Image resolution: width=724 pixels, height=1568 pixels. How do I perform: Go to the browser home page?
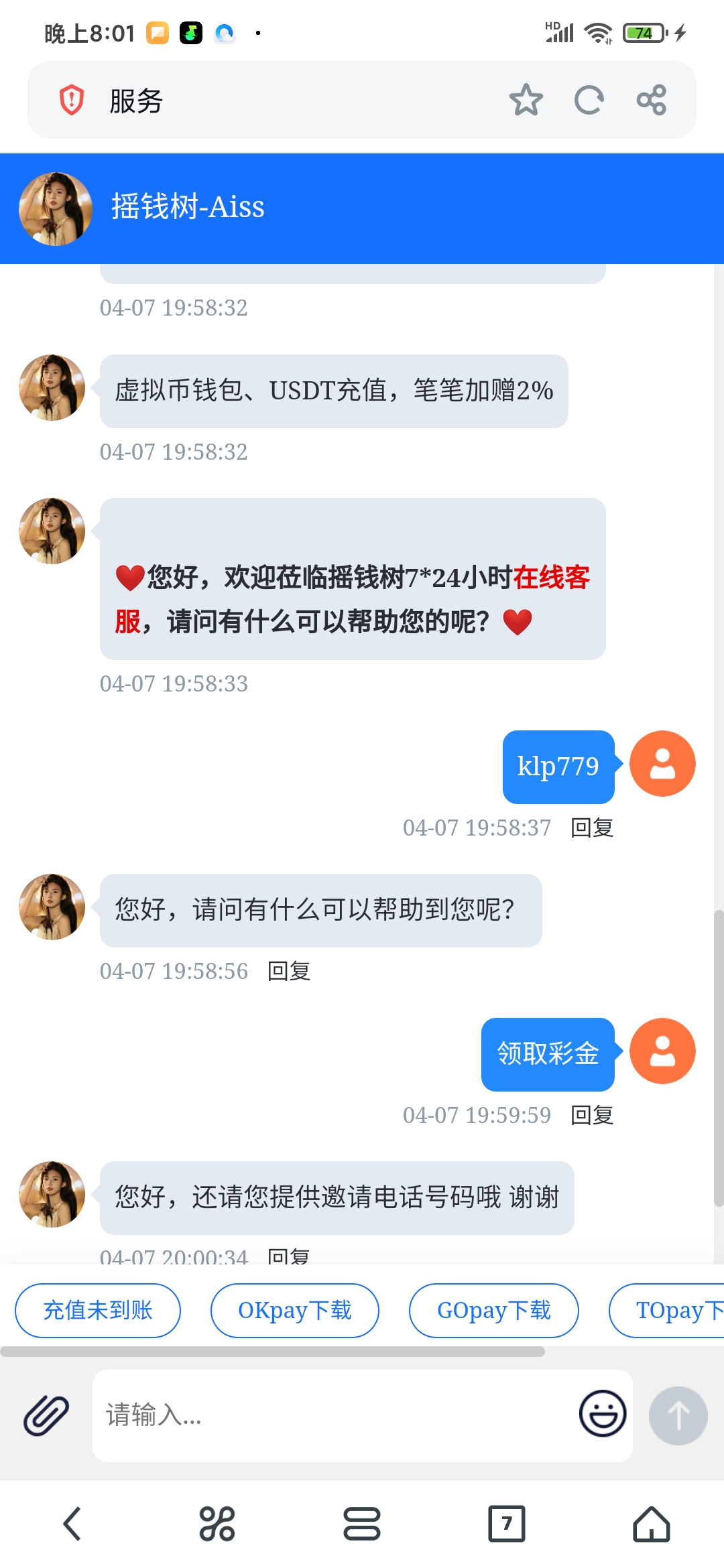[x=652, y=1524]
